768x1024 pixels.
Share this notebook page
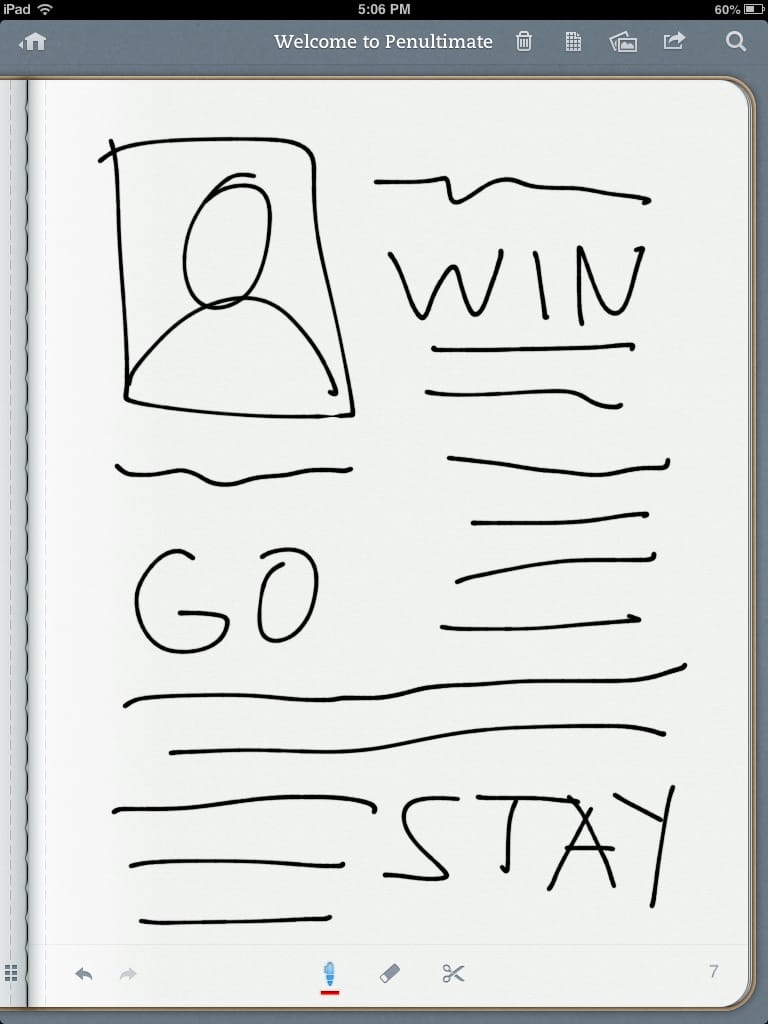[675, 41]
